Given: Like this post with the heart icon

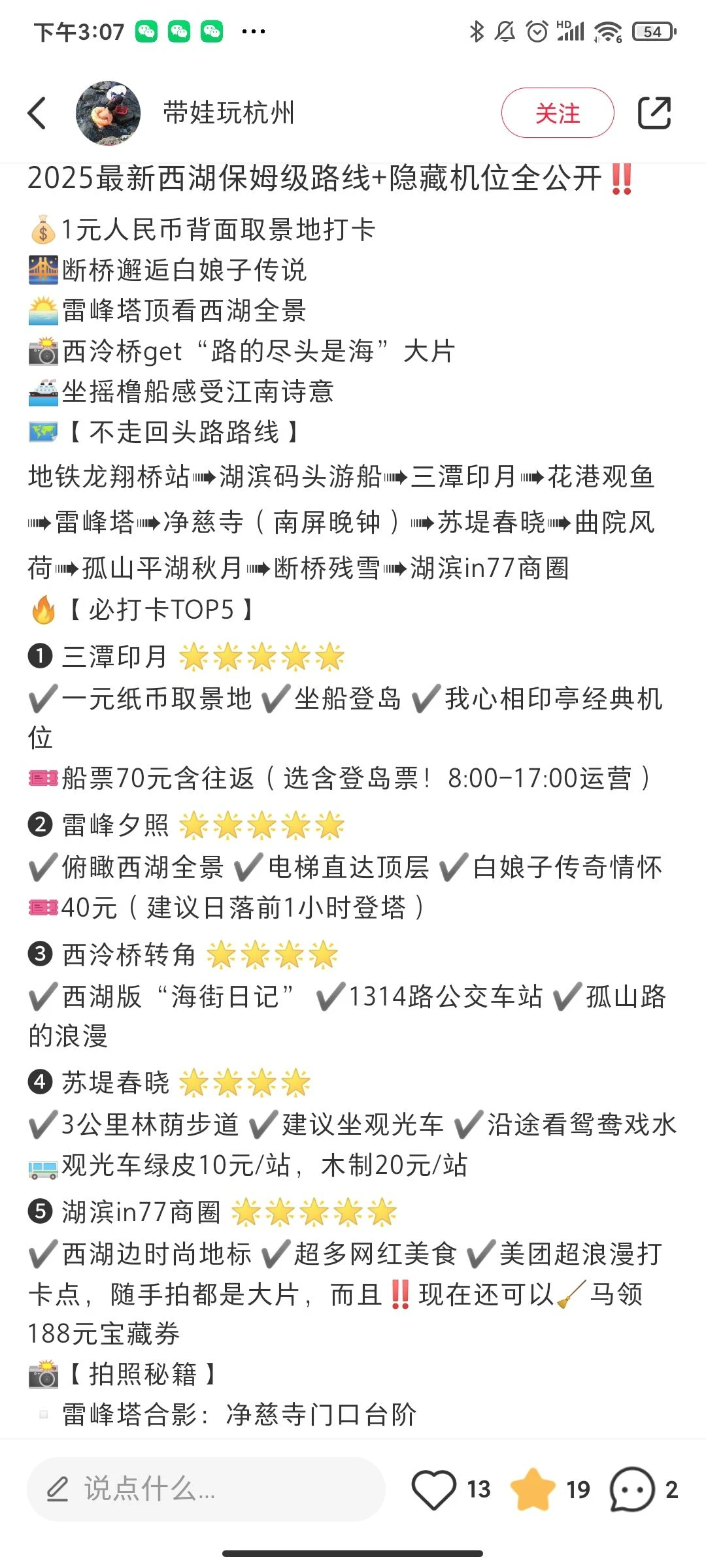Looking at the screenshot, I should (434, 1489).
